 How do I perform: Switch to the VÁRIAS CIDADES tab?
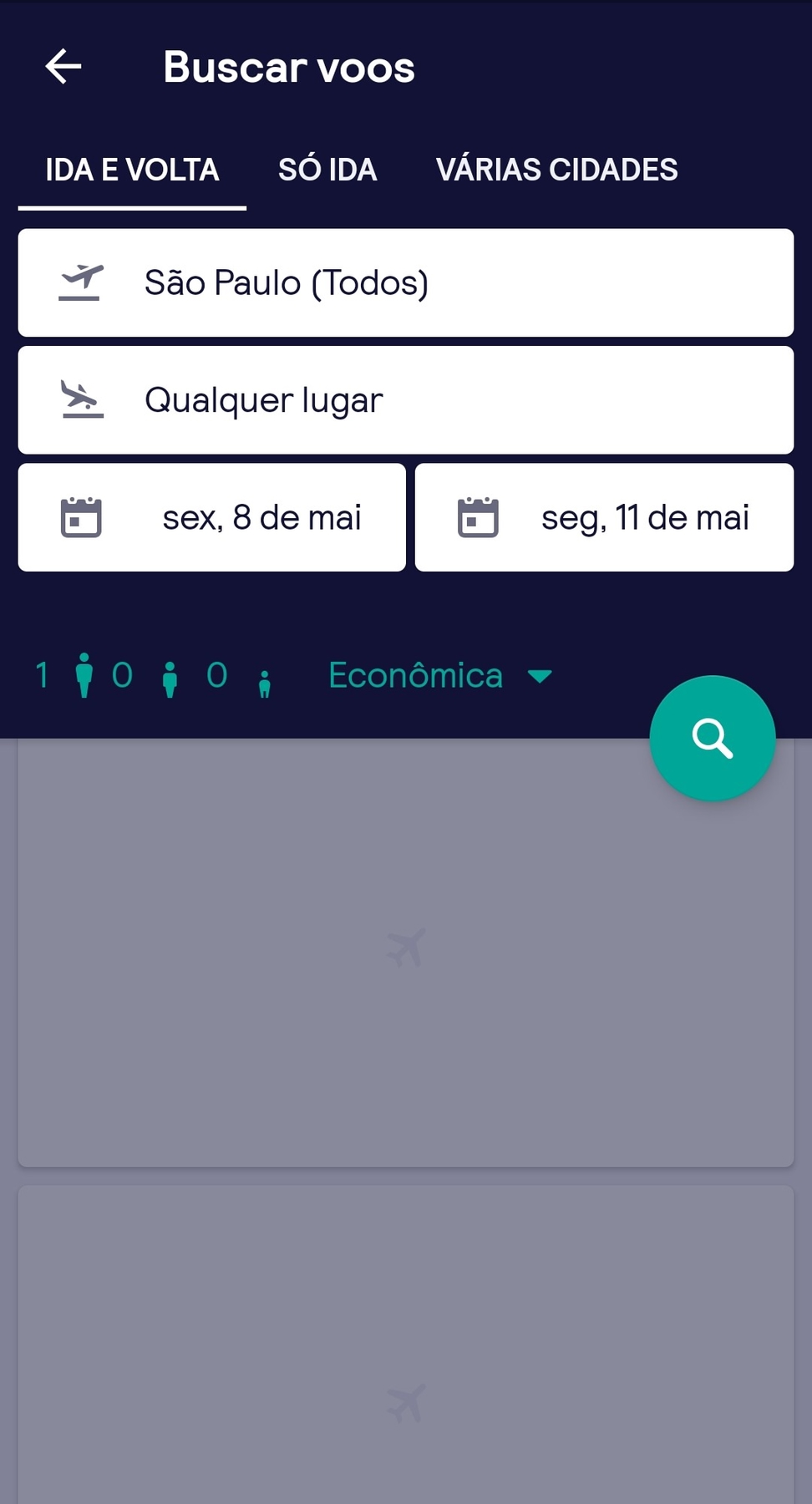coord(556,170)
